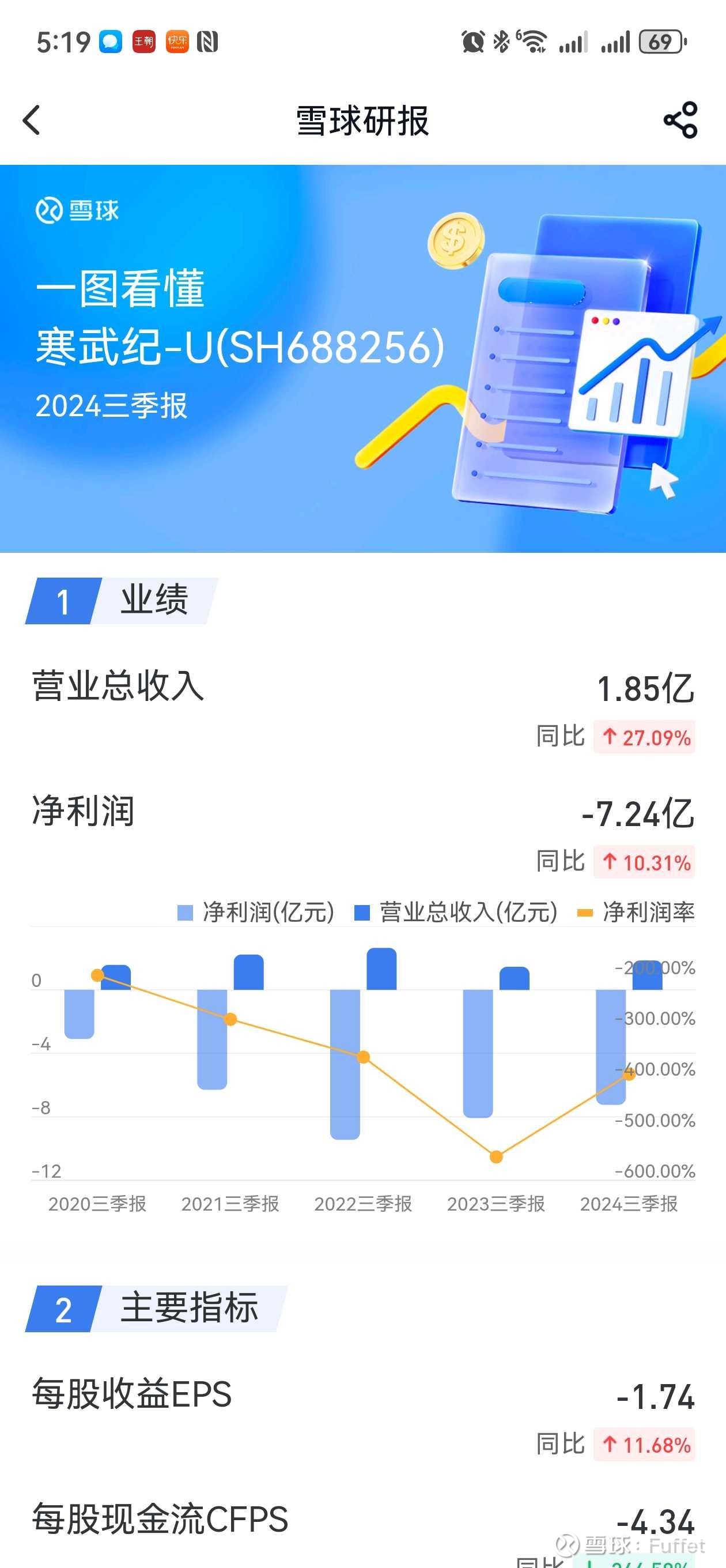Tap the back arrow to leave 雪球研报
This screenshot has height=1568, width=726.
[x=31, y=120]
